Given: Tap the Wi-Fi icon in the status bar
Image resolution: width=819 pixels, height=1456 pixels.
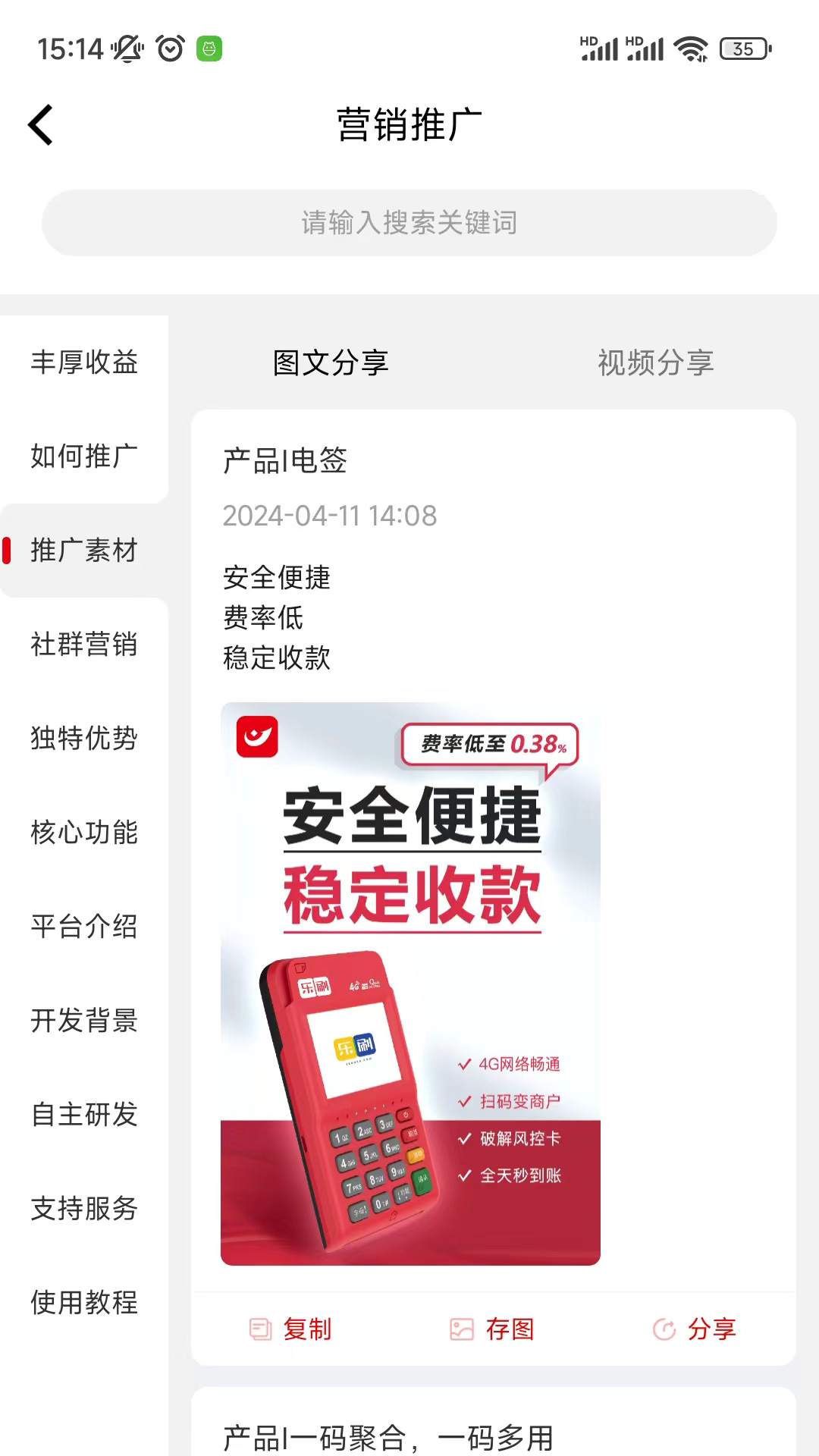Looking at the screenshot, I should point(692,47).
